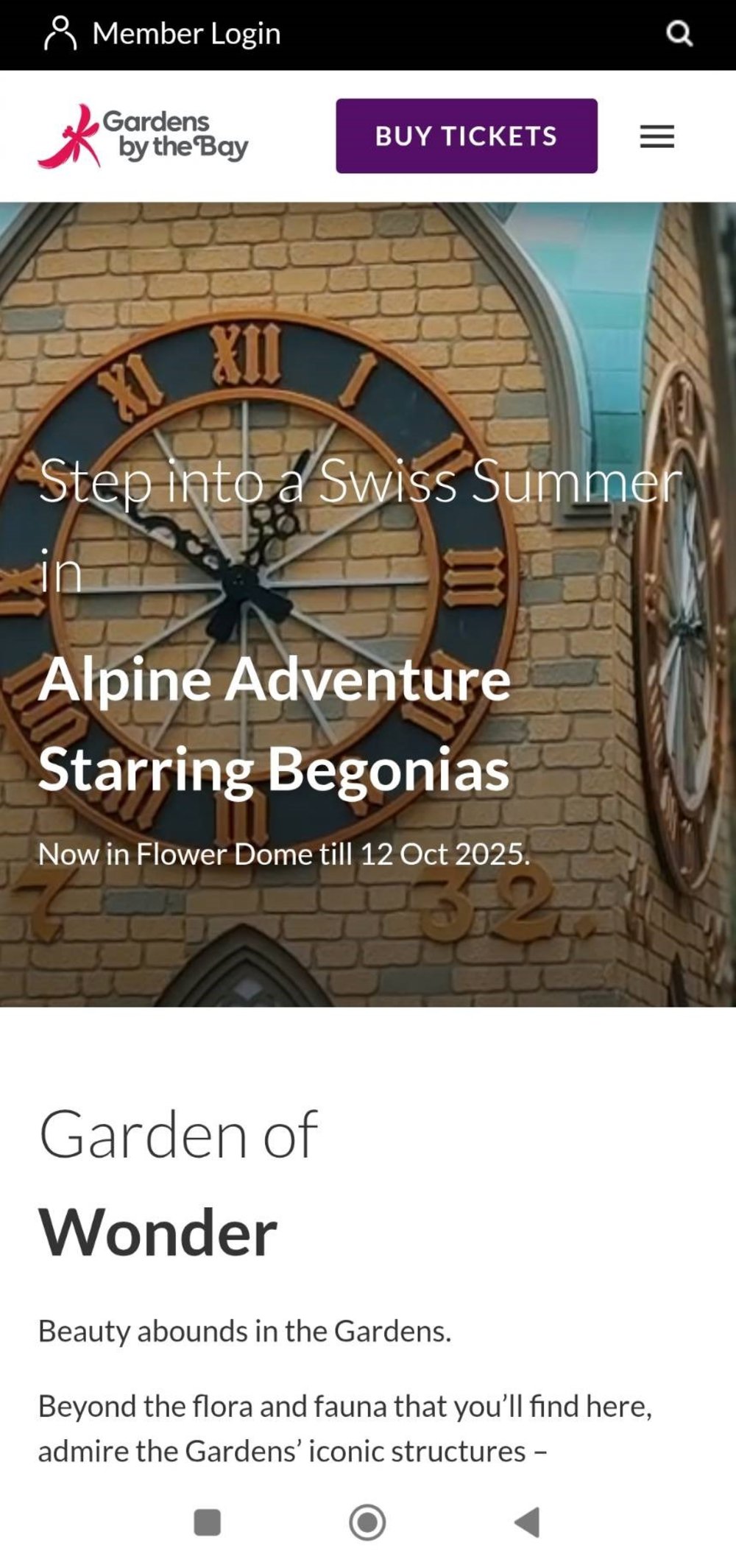The height and width of the screenshot is (1568, 736).
Task: Tap BUY TICKETS button
Action: click(467, 136)
